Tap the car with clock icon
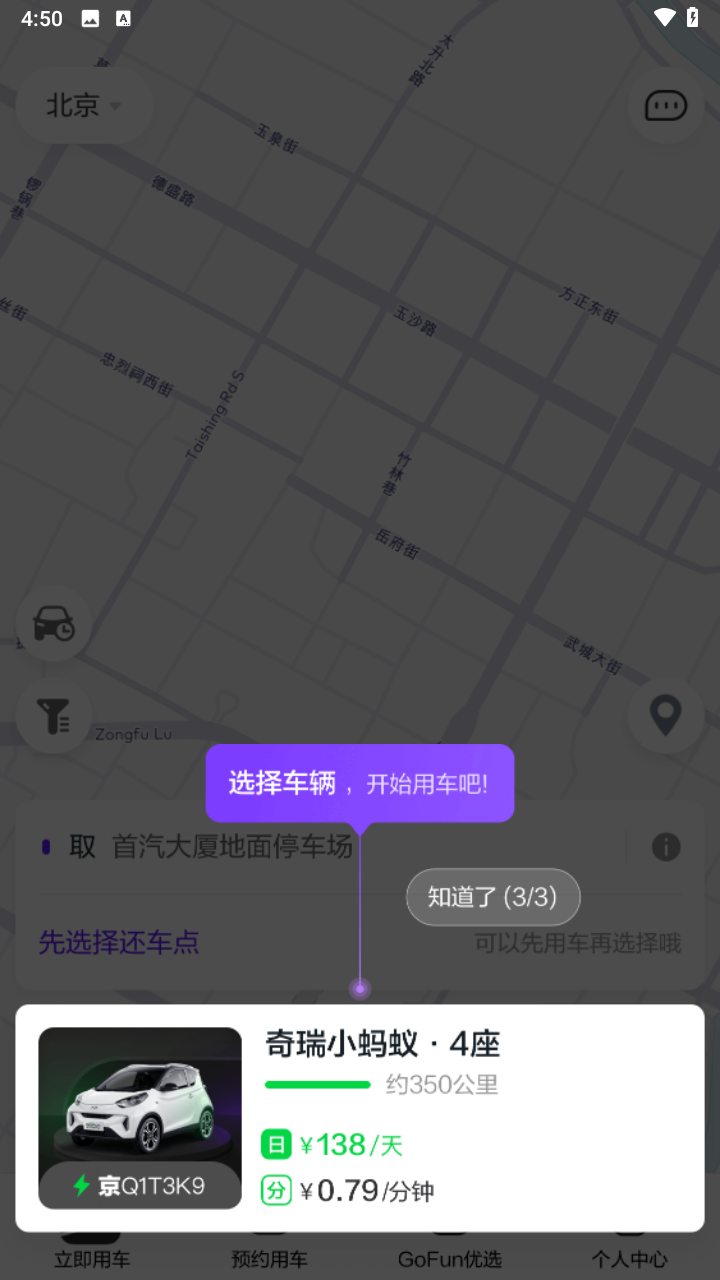 pyautogui.click(x=54, y=625)
